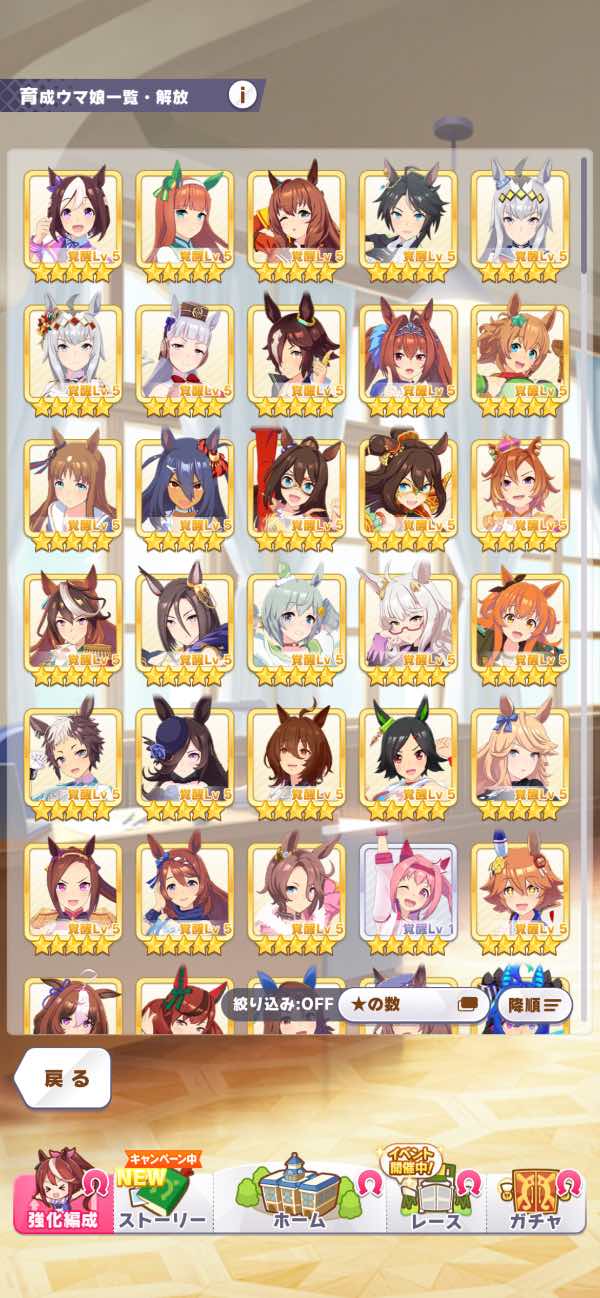This screenshot has height=1298, width=600.
Task: Select the dark blue-haired tanned character card
Action: coord(185,490)
